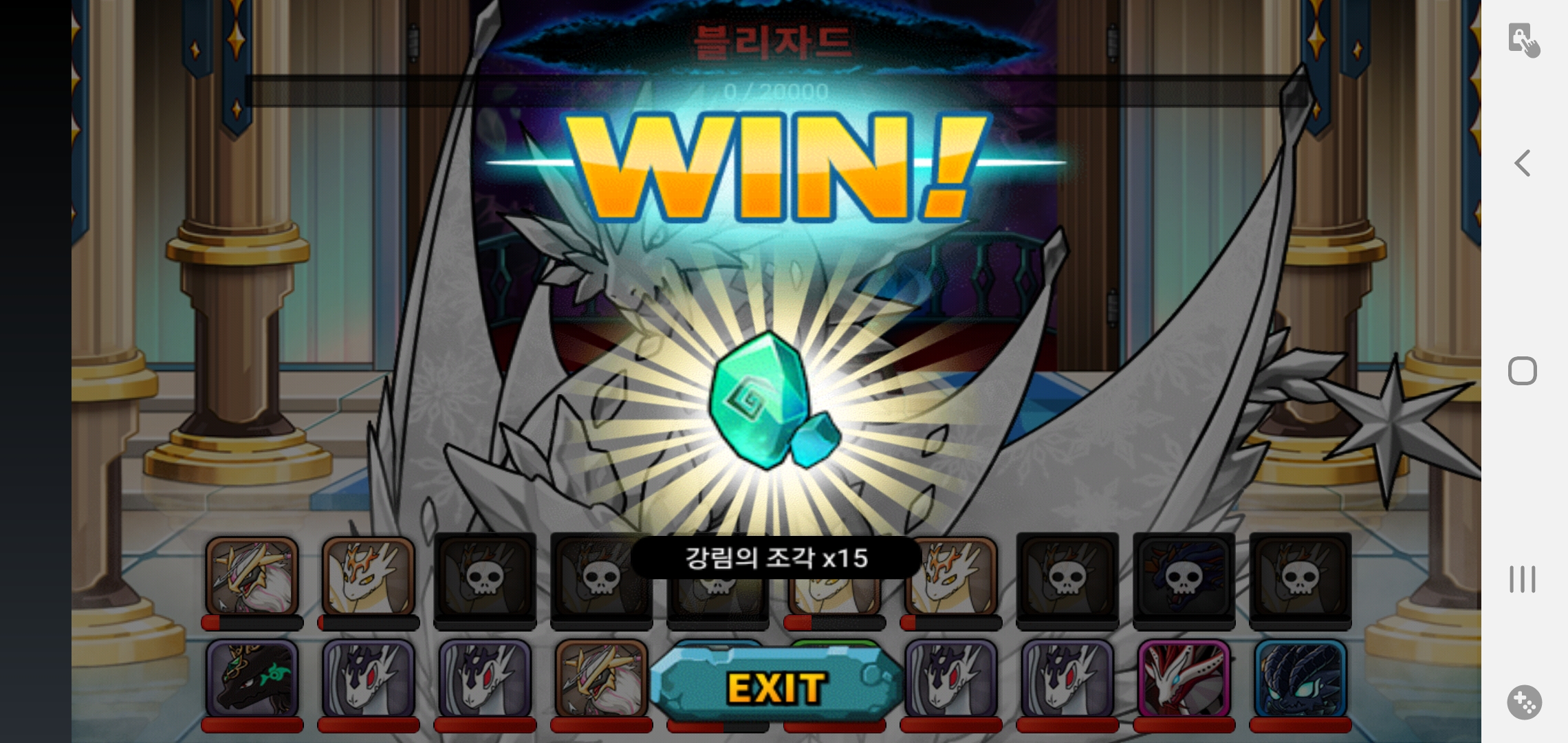This screenshot has height=743, width=1568.
Task: Go back with the system back arrow
Action: (x=1523, y=164)
